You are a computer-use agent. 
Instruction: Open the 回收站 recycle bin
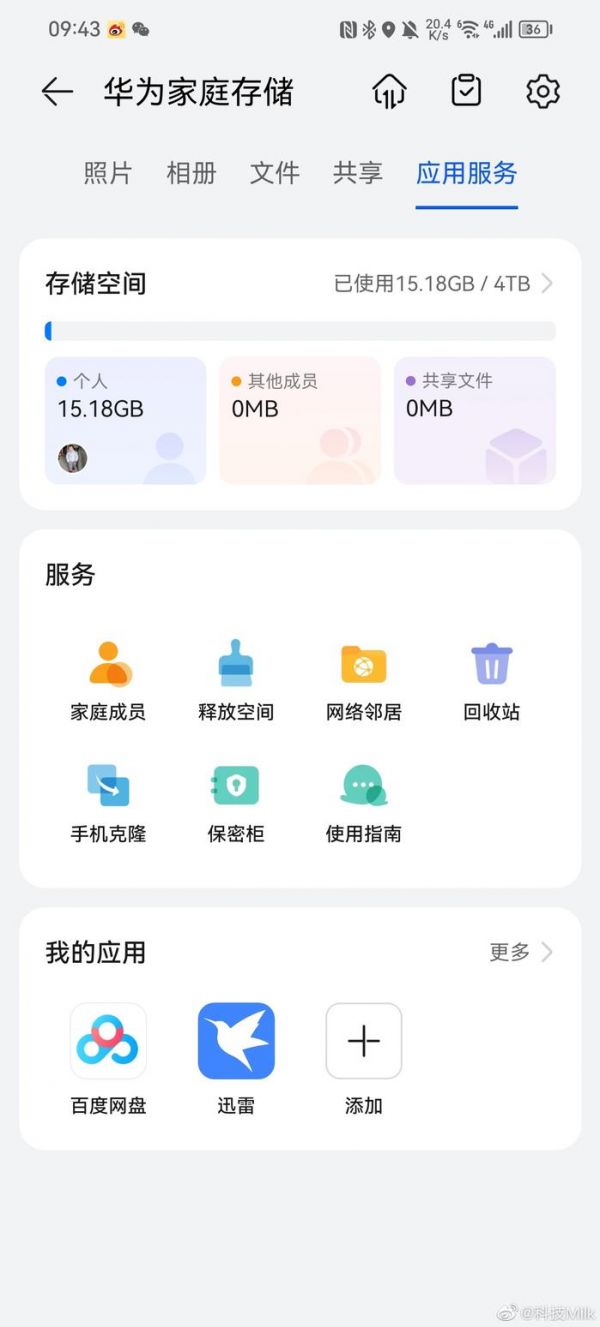tap(491, 680)
